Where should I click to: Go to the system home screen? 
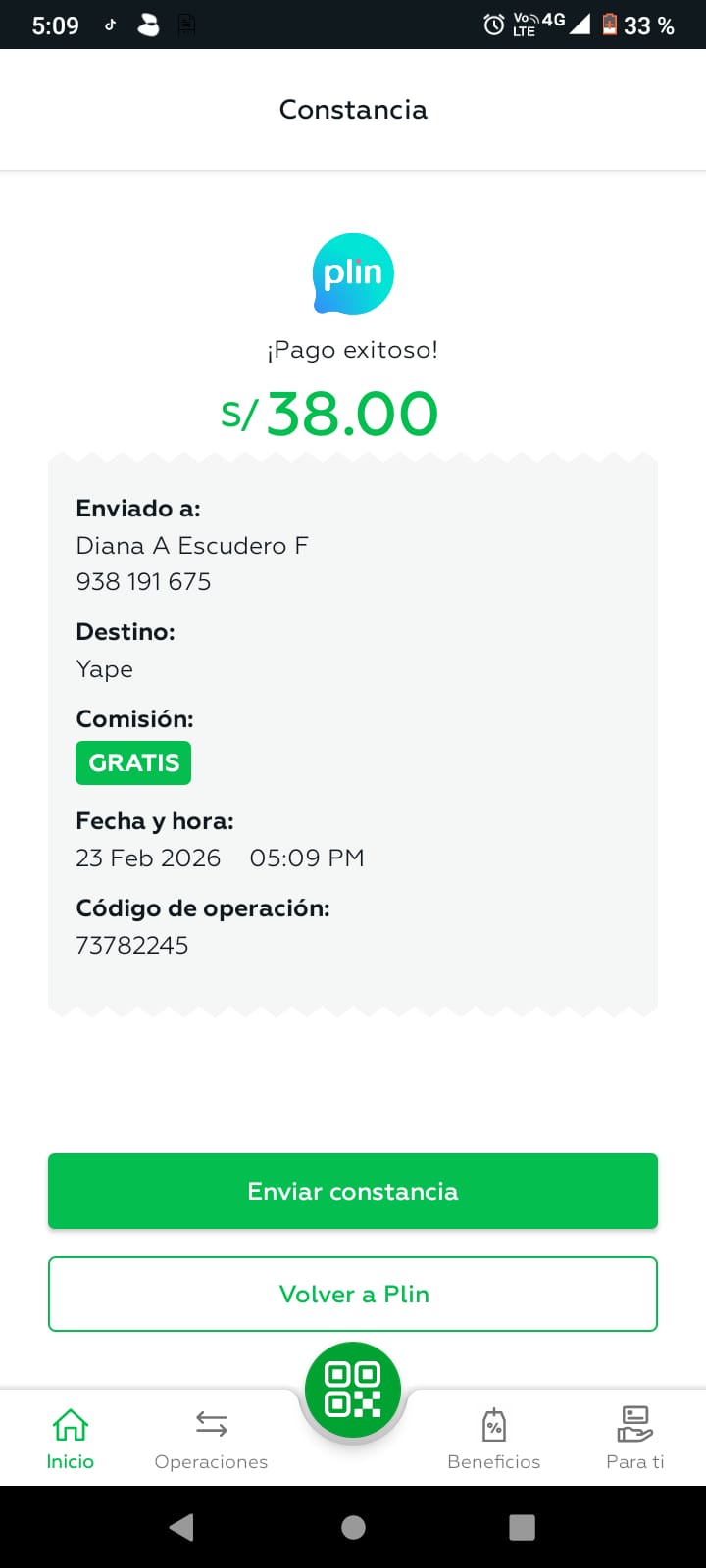pyautogui.click(x=353, y=1527)
